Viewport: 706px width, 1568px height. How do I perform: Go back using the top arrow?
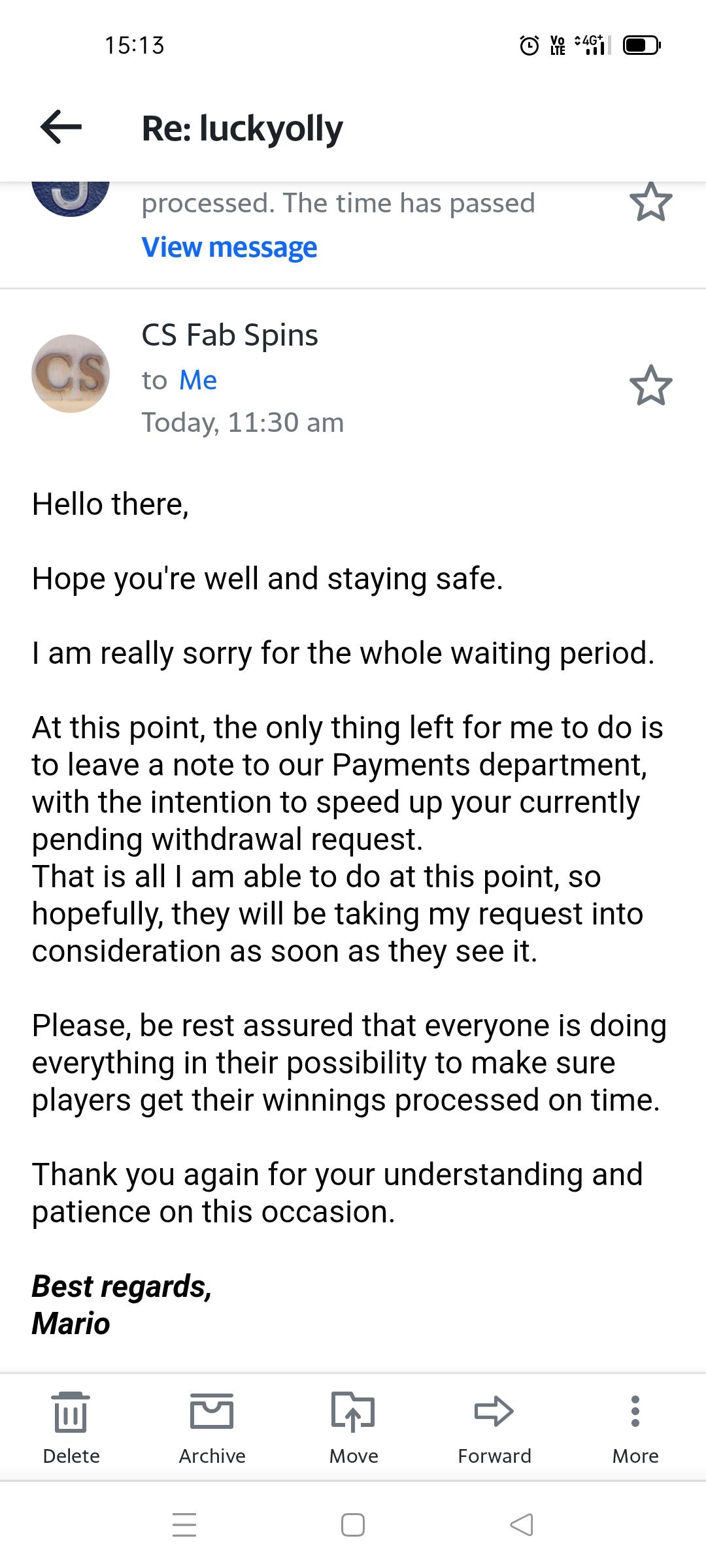[x=61, y=127]
